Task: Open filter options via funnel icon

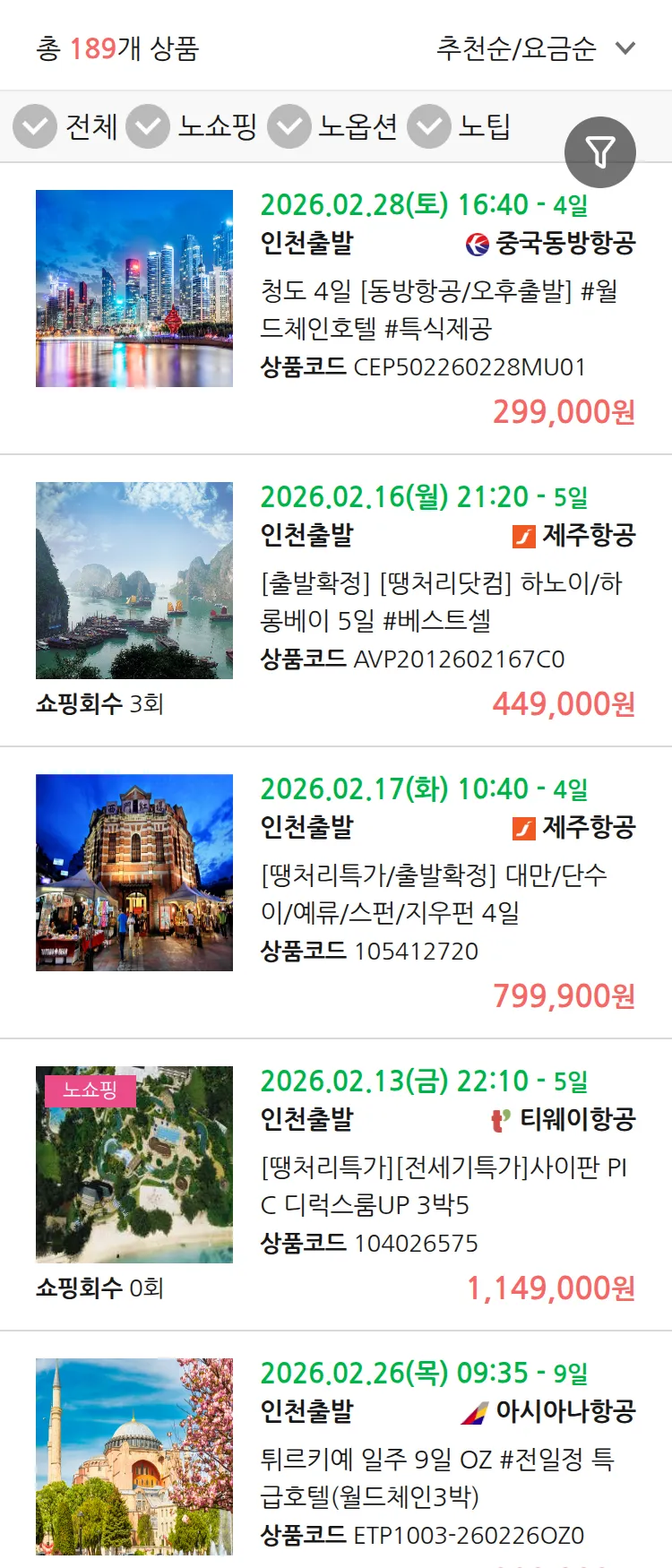Action: pos(599,151)
